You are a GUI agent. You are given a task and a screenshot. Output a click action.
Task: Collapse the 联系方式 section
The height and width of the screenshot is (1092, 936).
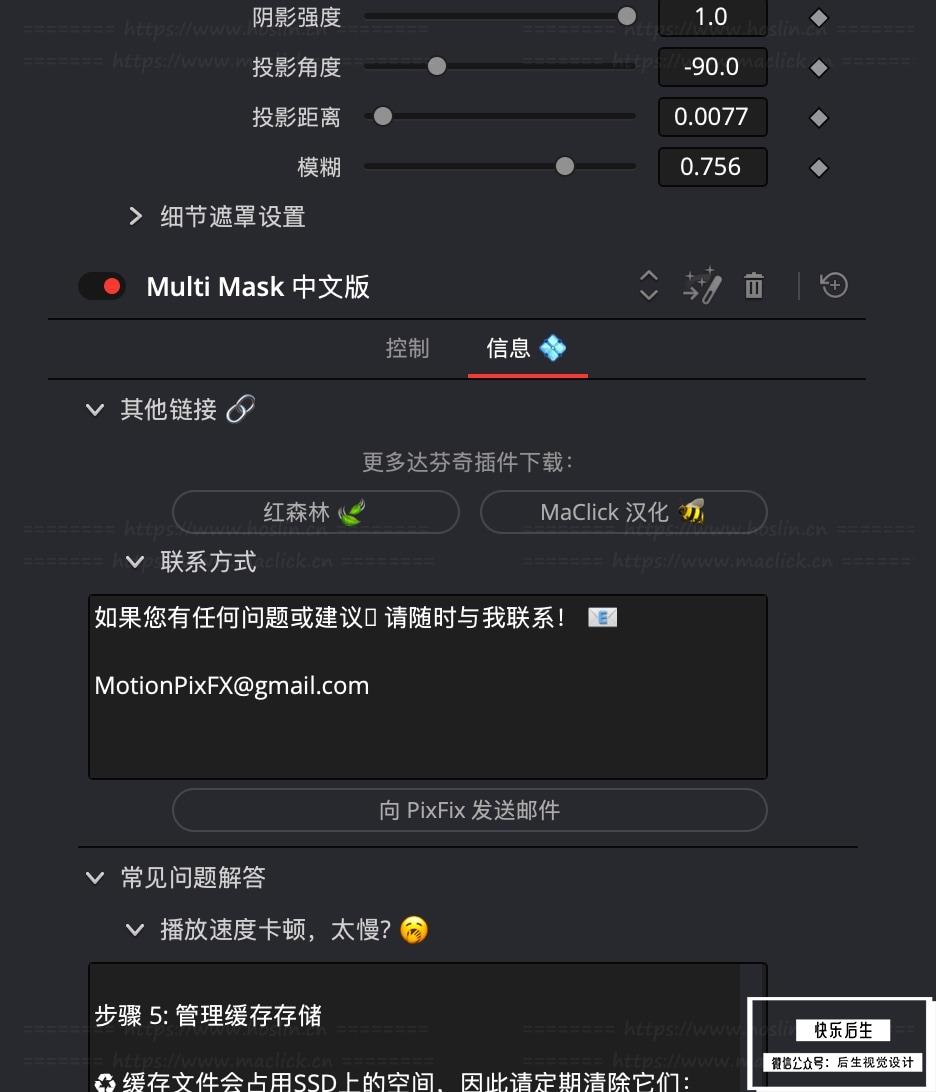135,562
